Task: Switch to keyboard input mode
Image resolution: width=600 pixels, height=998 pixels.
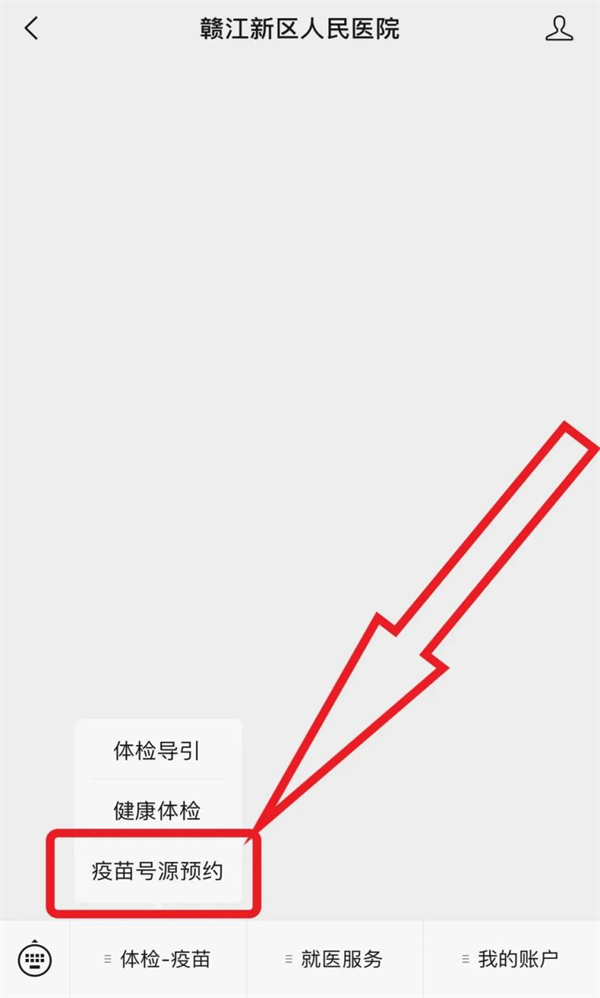Action: click(x=35, y=959)
